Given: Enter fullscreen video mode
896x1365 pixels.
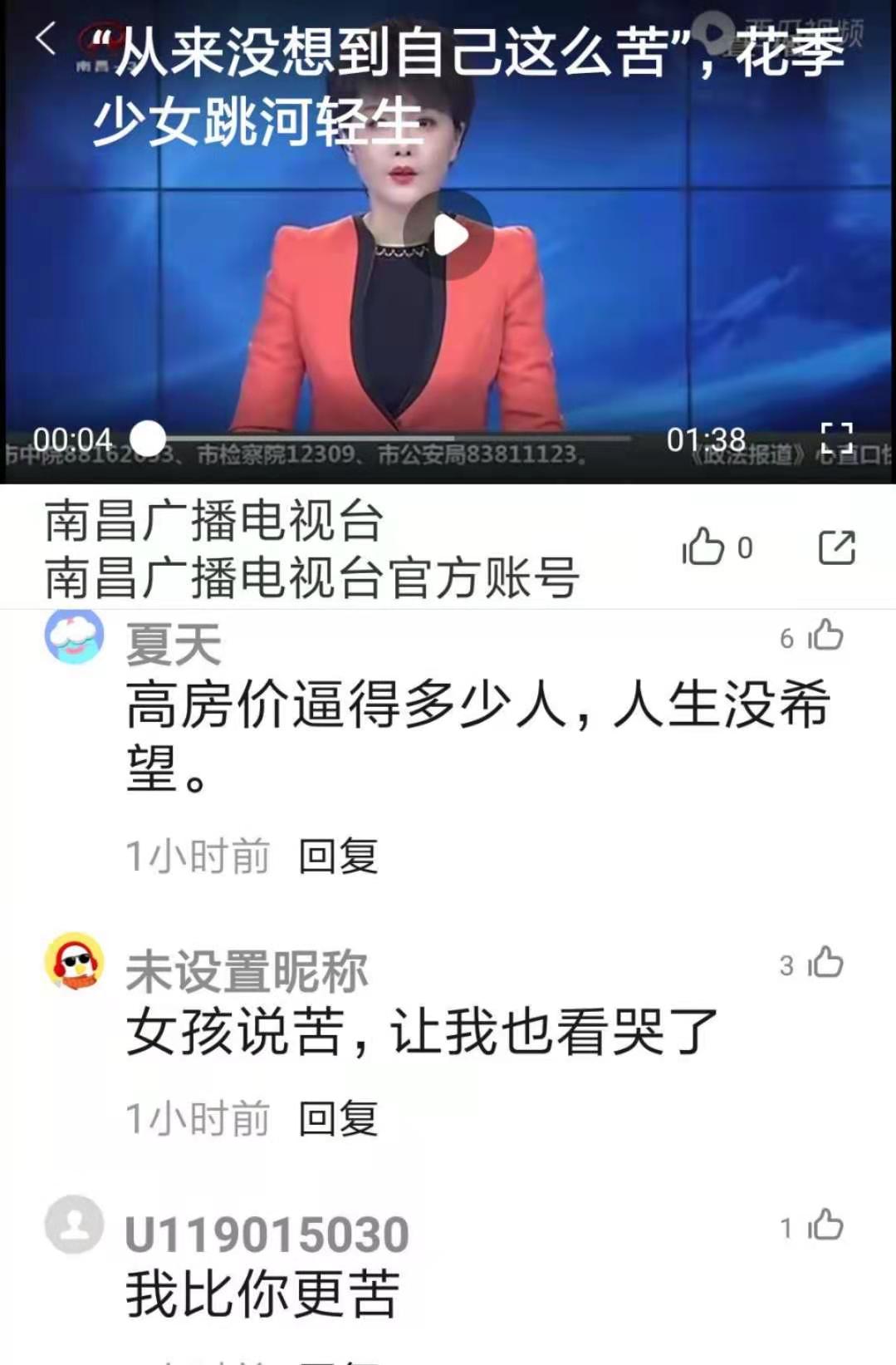Looking at the screenshot, I should point(836,439).
